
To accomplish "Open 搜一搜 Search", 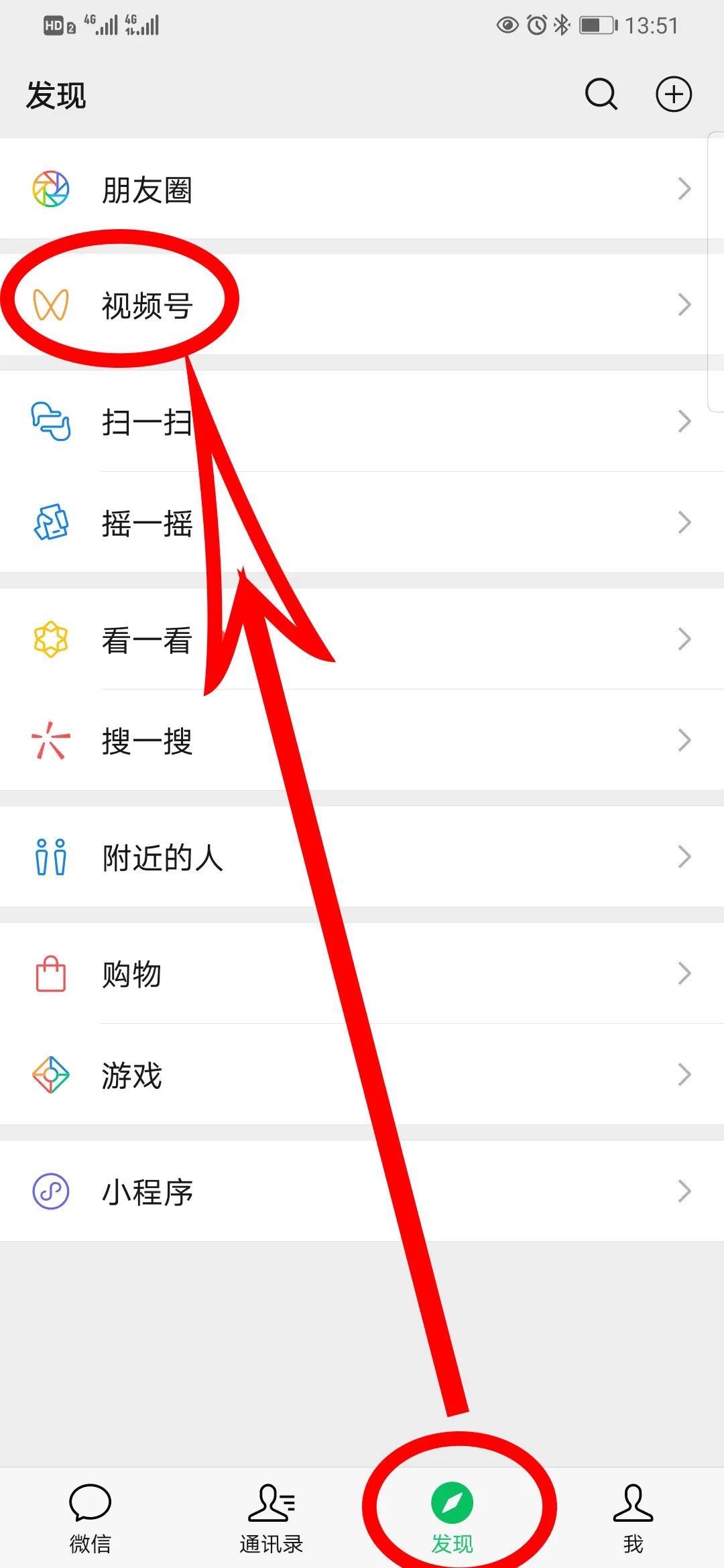I will tap(362, 740).
